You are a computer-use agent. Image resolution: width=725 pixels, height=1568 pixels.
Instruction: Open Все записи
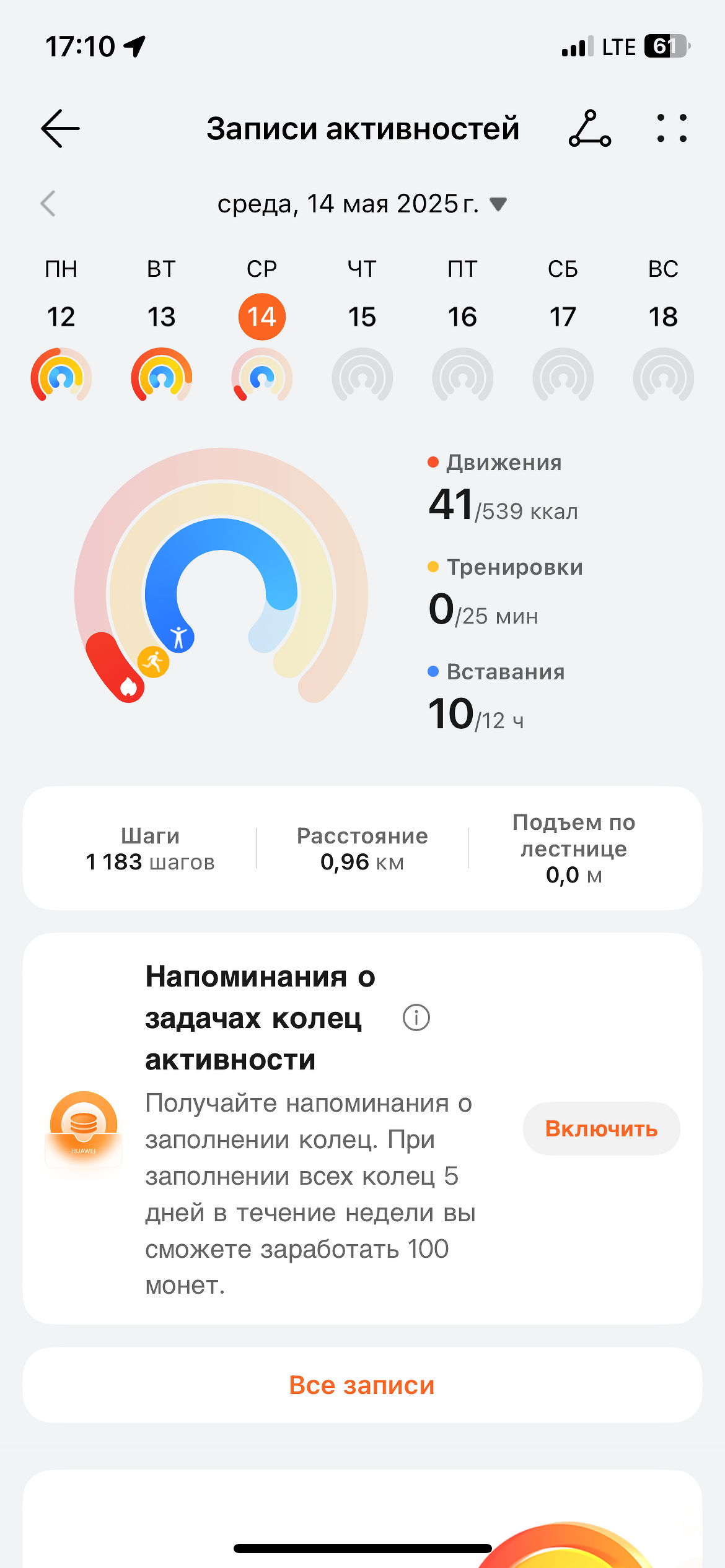coord(362,1385)
